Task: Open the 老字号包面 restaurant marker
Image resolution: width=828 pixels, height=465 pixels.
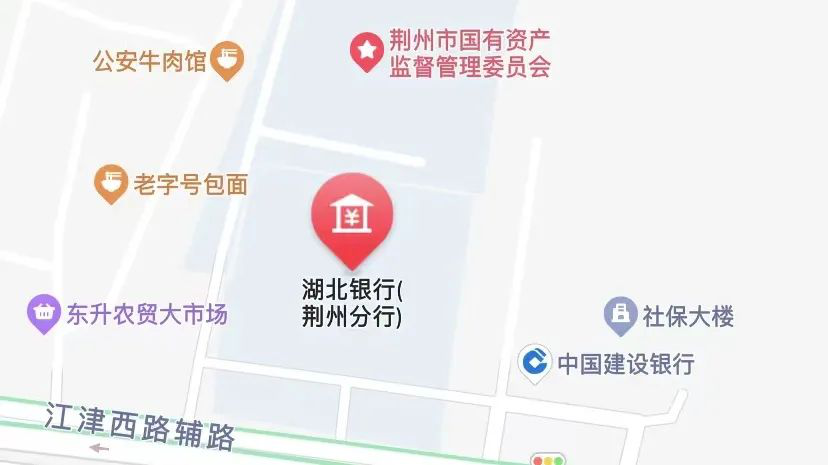Action: click(x=110, y=183)
